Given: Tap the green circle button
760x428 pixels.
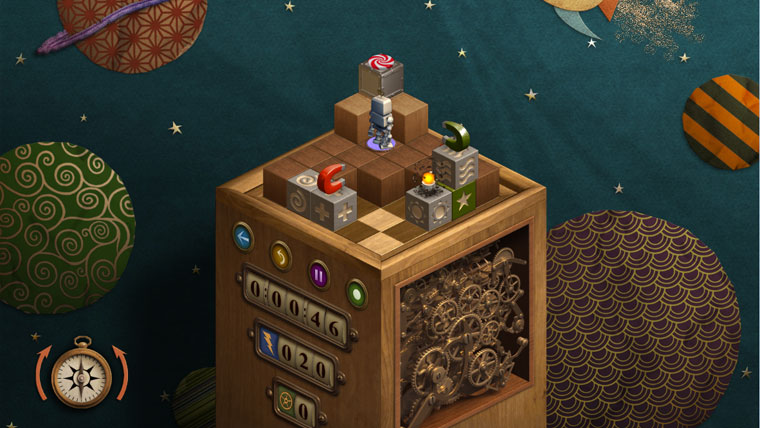Looking at the screenshot, I should (356, 294).
